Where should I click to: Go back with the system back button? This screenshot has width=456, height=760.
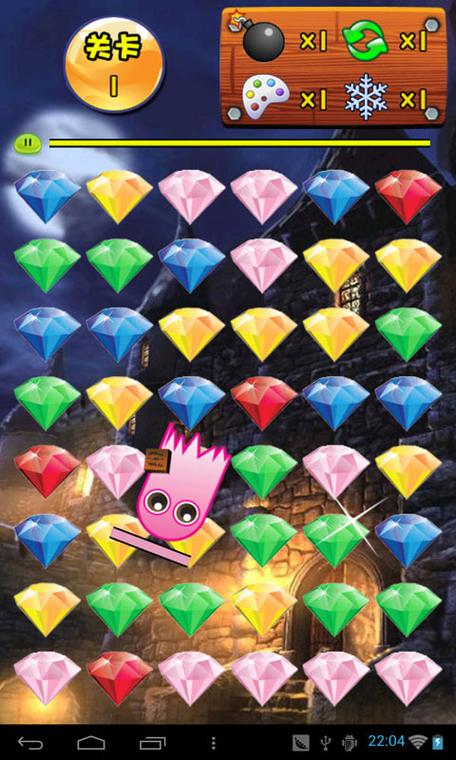point(31,742)
